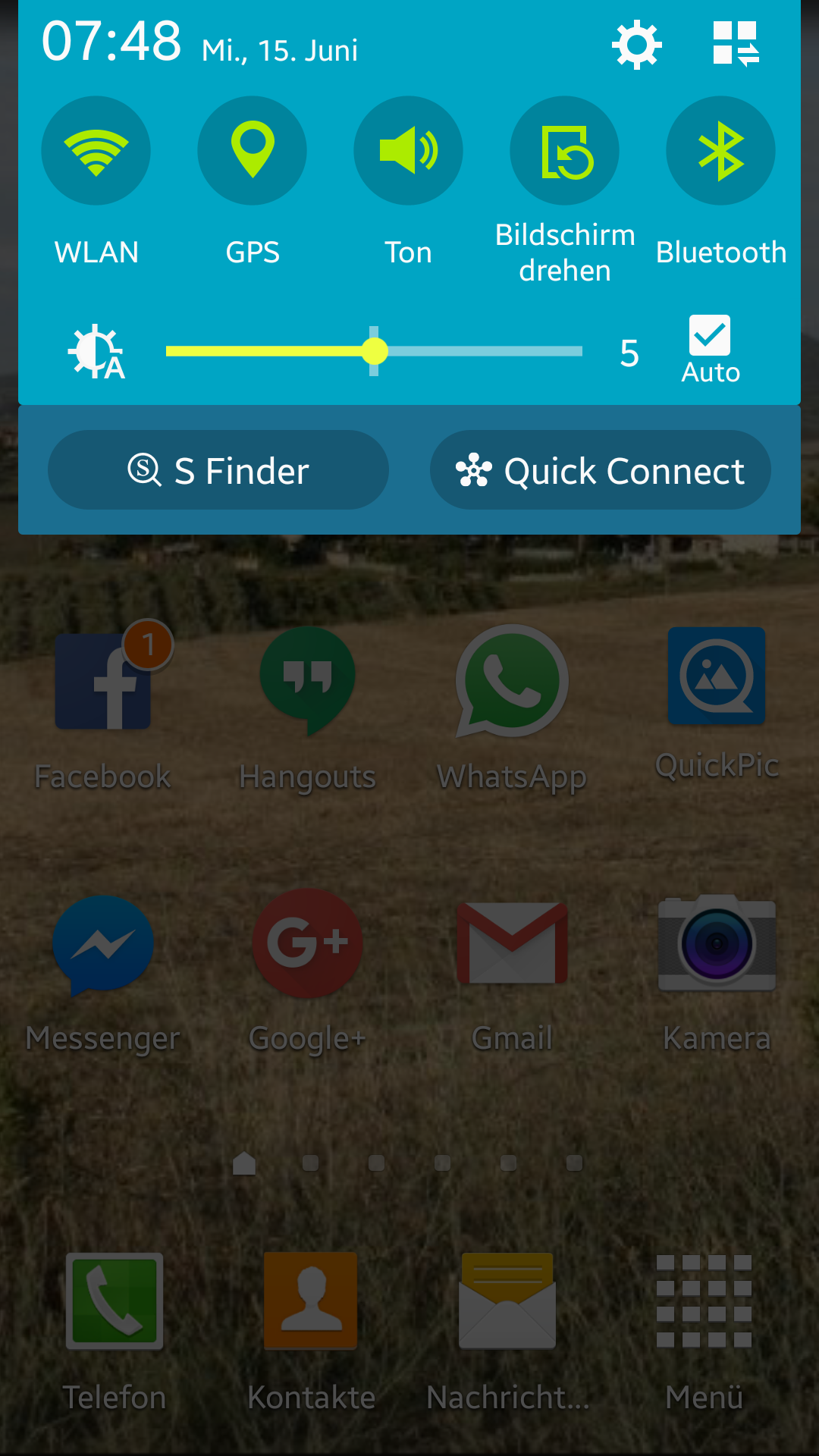Open S Finder
The width and height of the screenshot is (819, 1456).
218,471
